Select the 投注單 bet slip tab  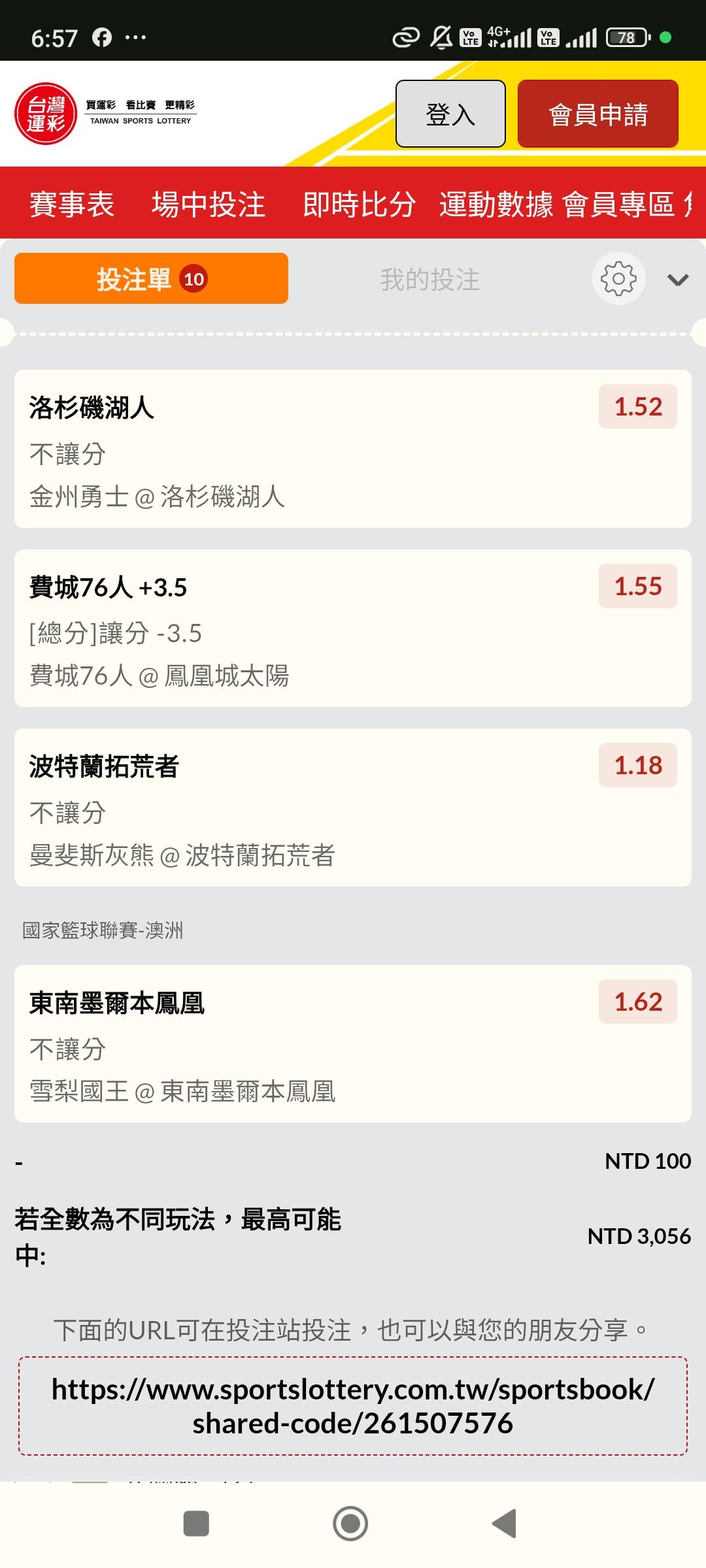pos(151,279)
